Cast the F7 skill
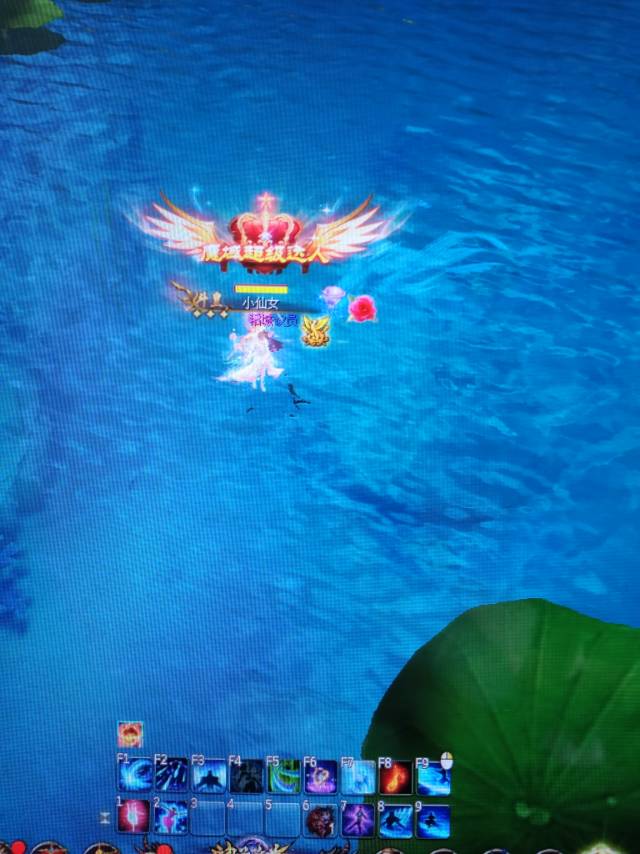This screenshot has height=854, width=640. [358, 778]
